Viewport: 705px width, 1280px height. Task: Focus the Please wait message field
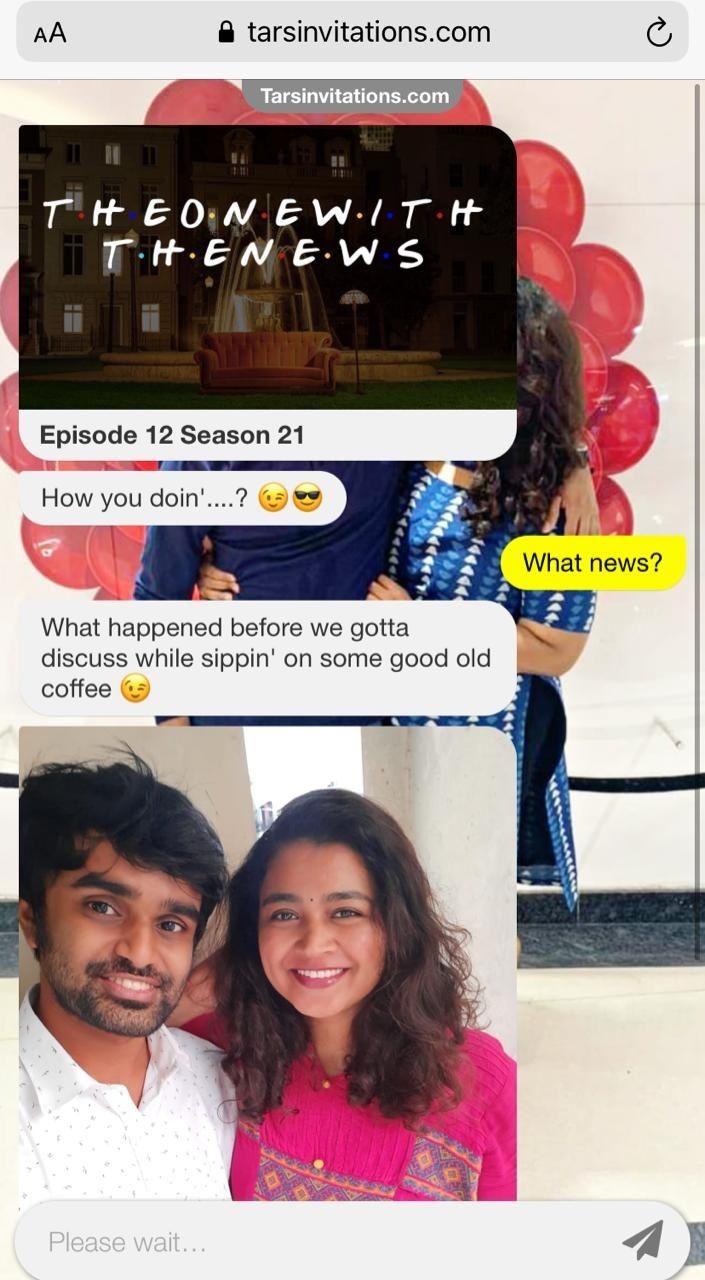[320, 1242]
